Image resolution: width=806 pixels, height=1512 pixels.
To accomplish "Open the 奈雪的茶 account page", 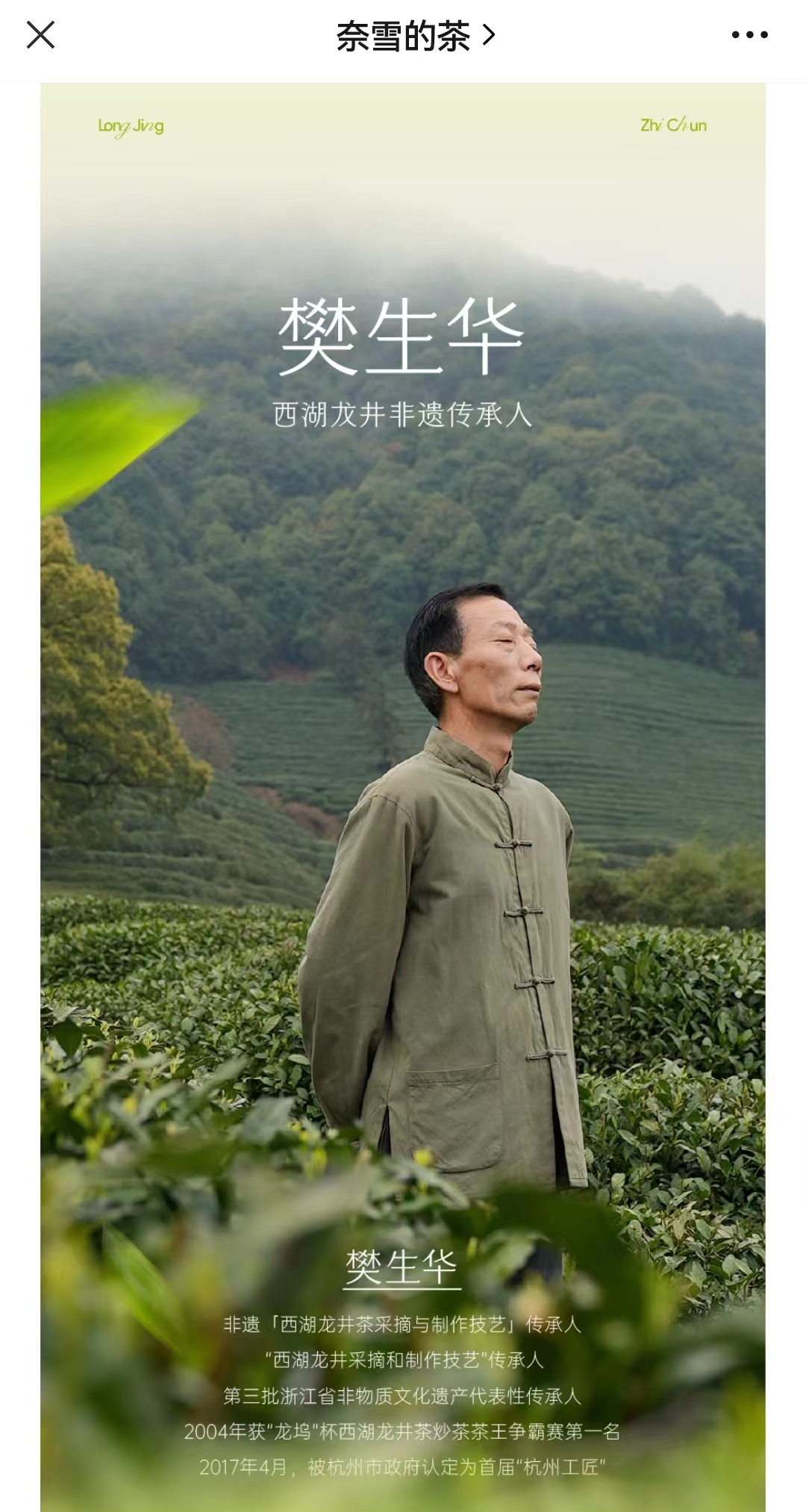I will [414, 36].
